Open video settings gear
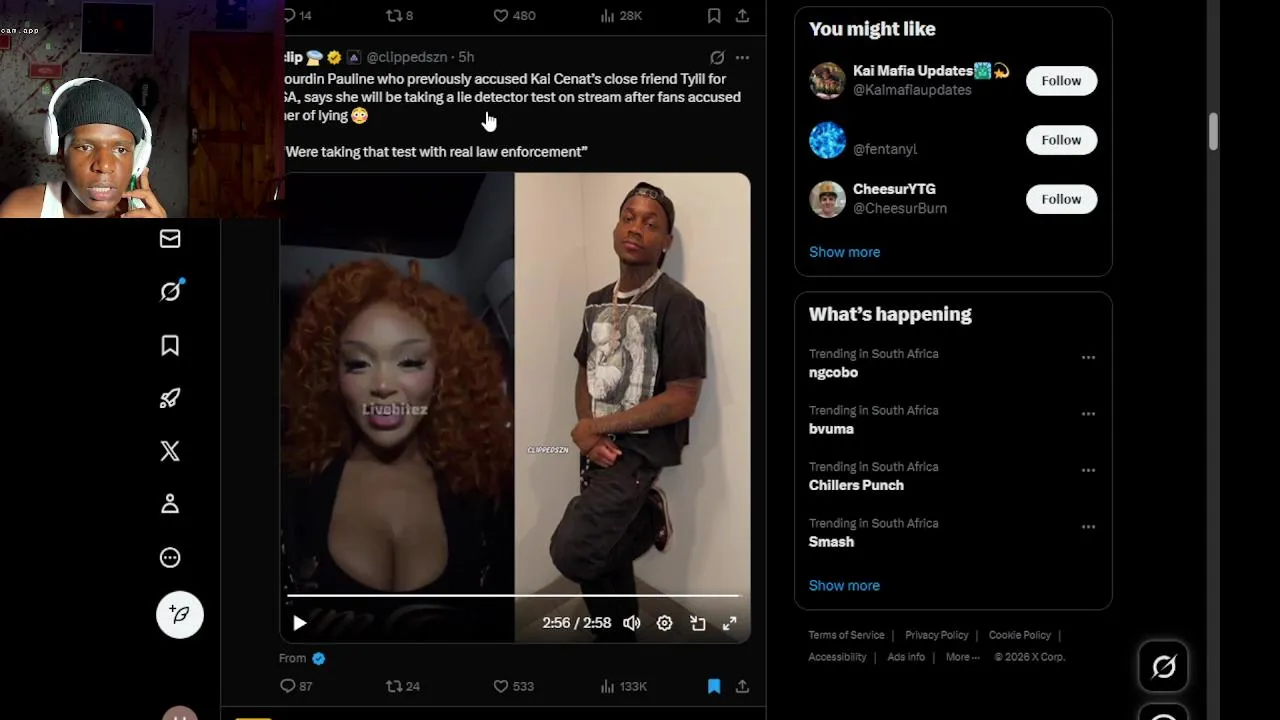This screenshot has height=720, width=1280. [x=664, y=623]
